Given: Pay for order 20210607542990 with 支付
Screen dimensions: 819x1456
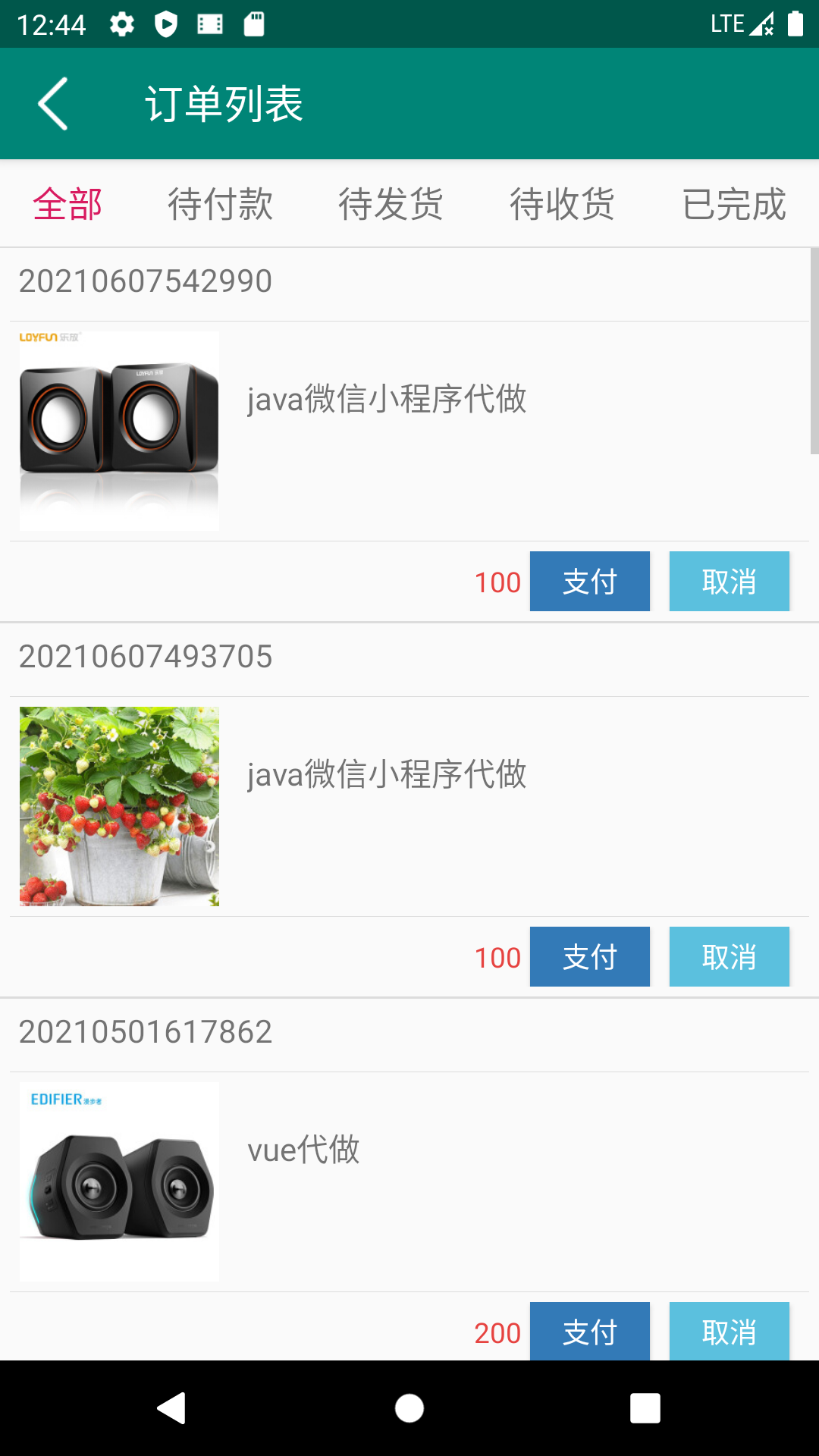Looking at the screenshot, I should 589,582.
